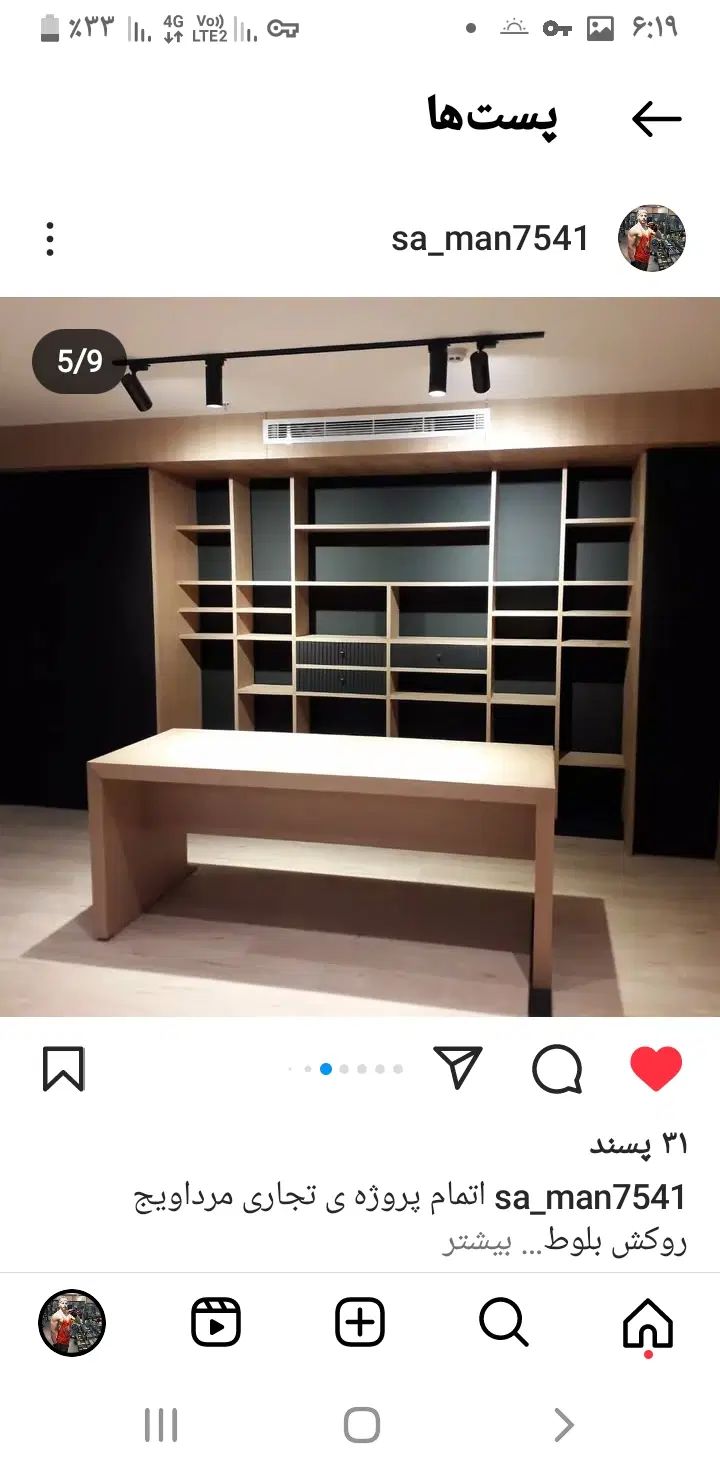Save the post with the bookmark icon
The width and height of the screenshot is (720, 1480).
pos(64,1069)
